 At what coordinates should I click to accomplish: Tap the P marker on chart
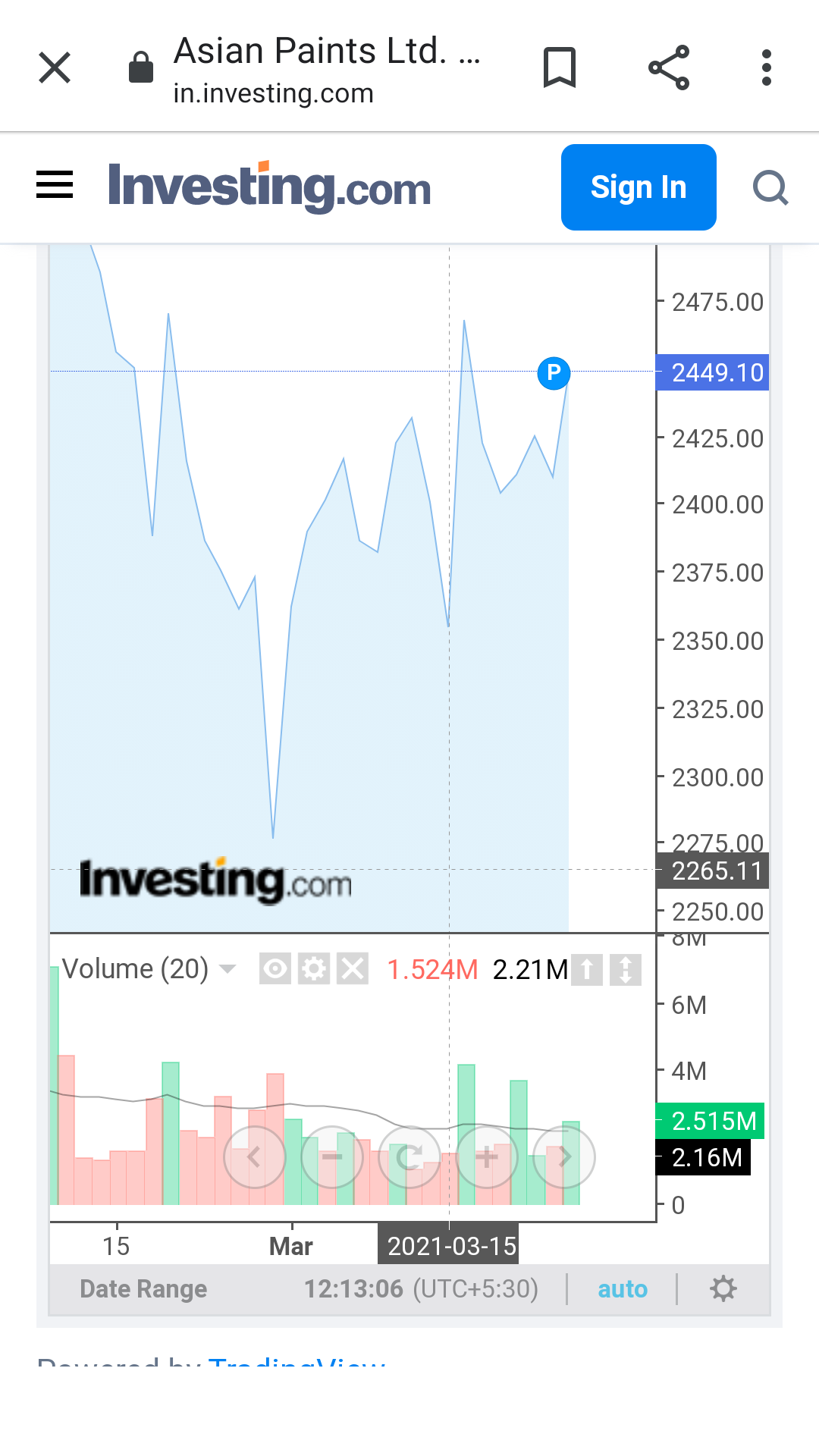pyautogui.click(x=554, y=373)
